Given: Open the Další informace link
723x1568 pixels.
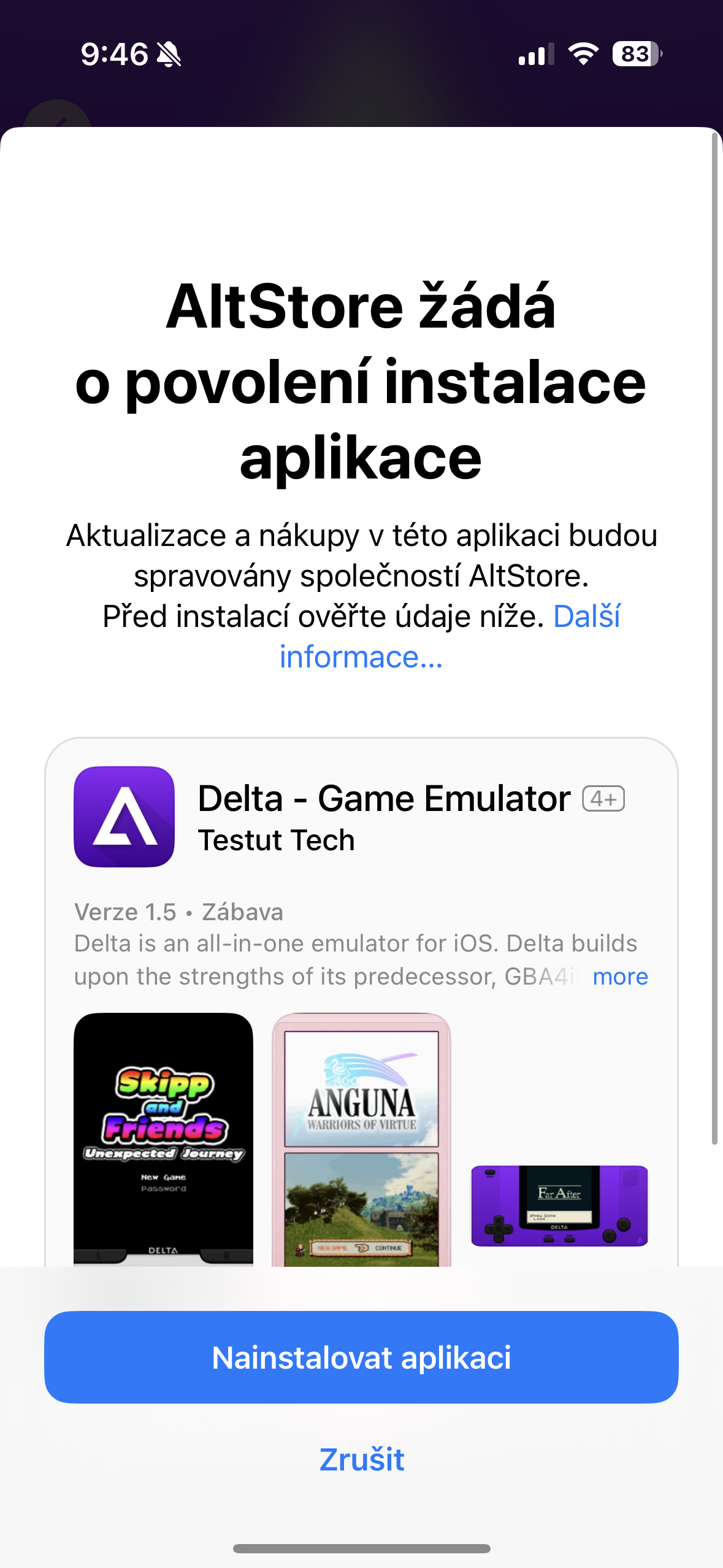Looking at the screenshot, I should (x=361, y=656).
